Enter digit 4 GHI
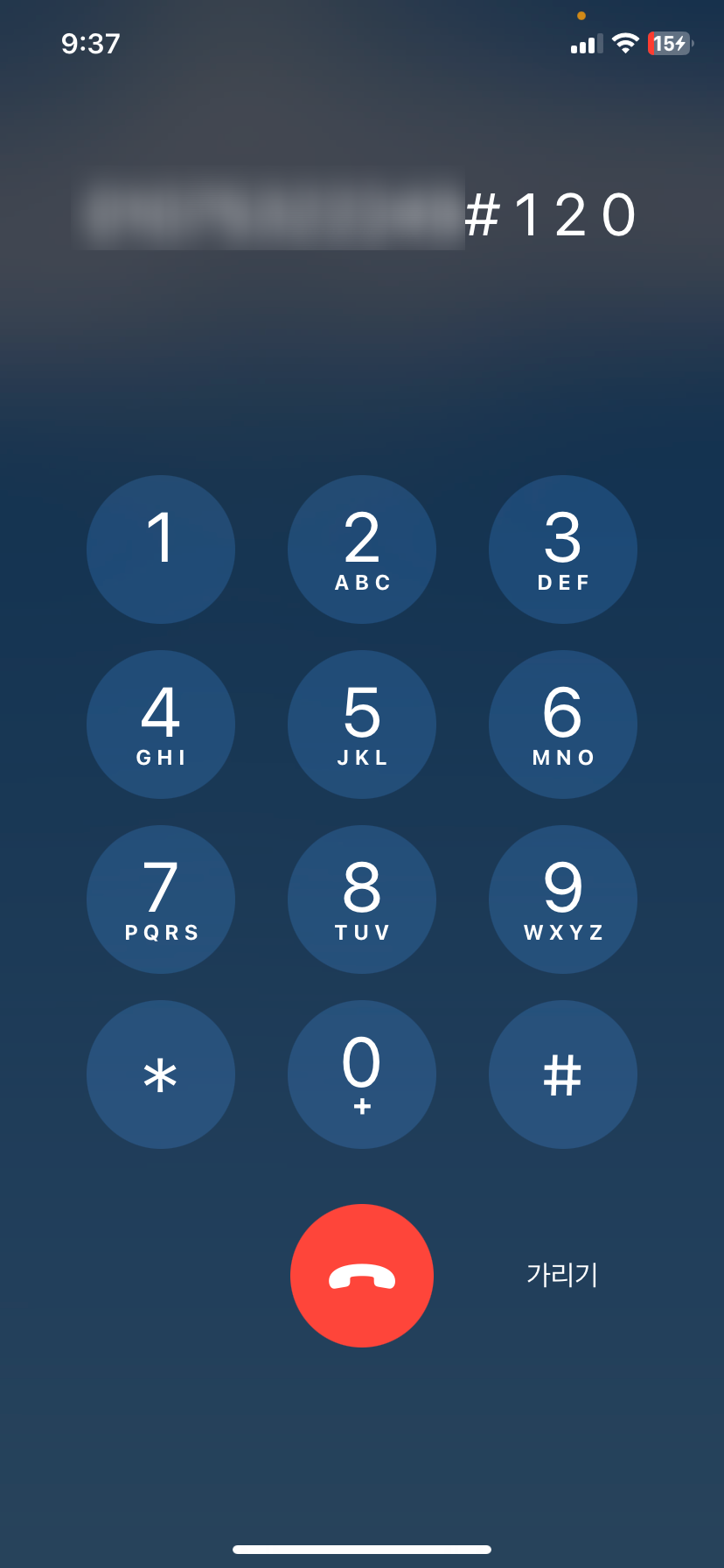This screenshot has width=724, height=1568. (161, 724)
